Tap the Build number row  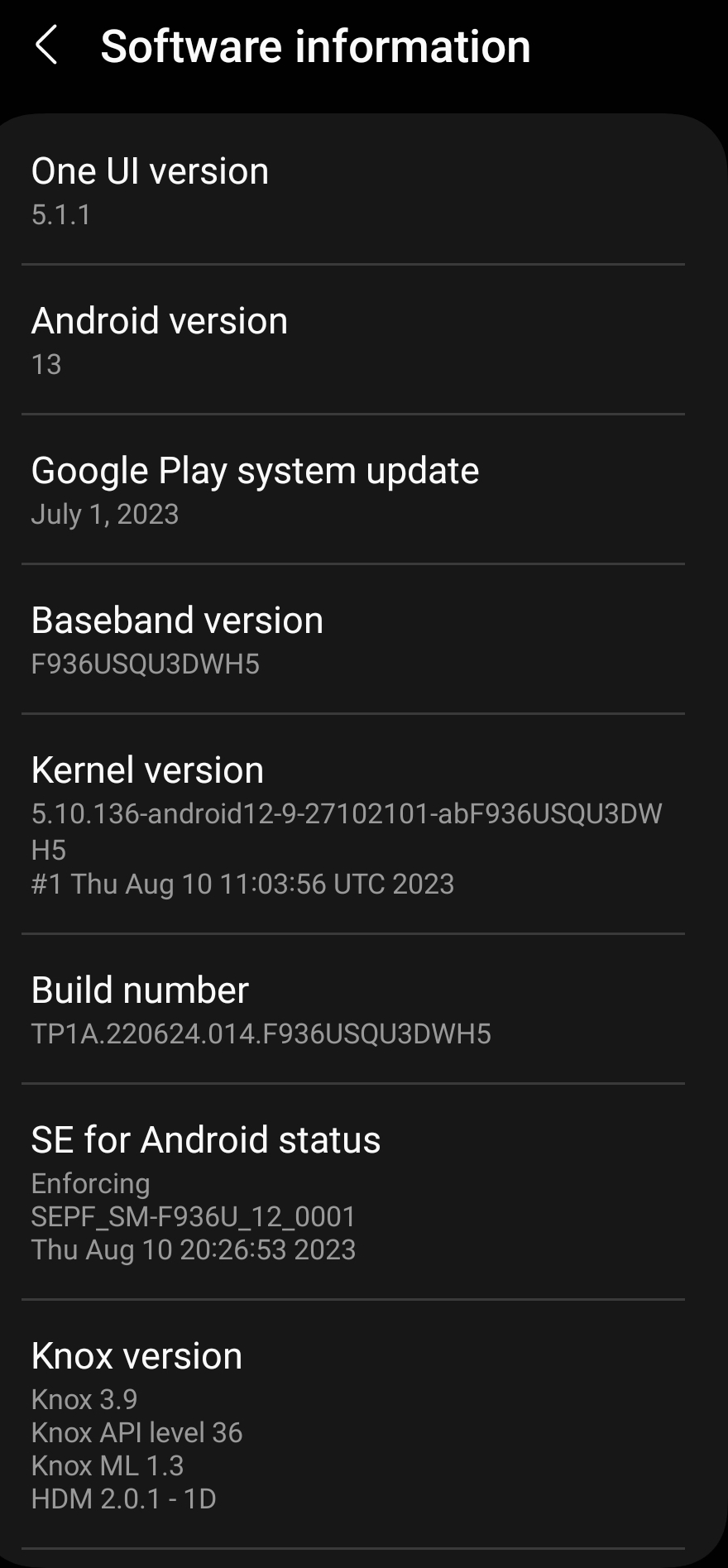[352, 1009]
